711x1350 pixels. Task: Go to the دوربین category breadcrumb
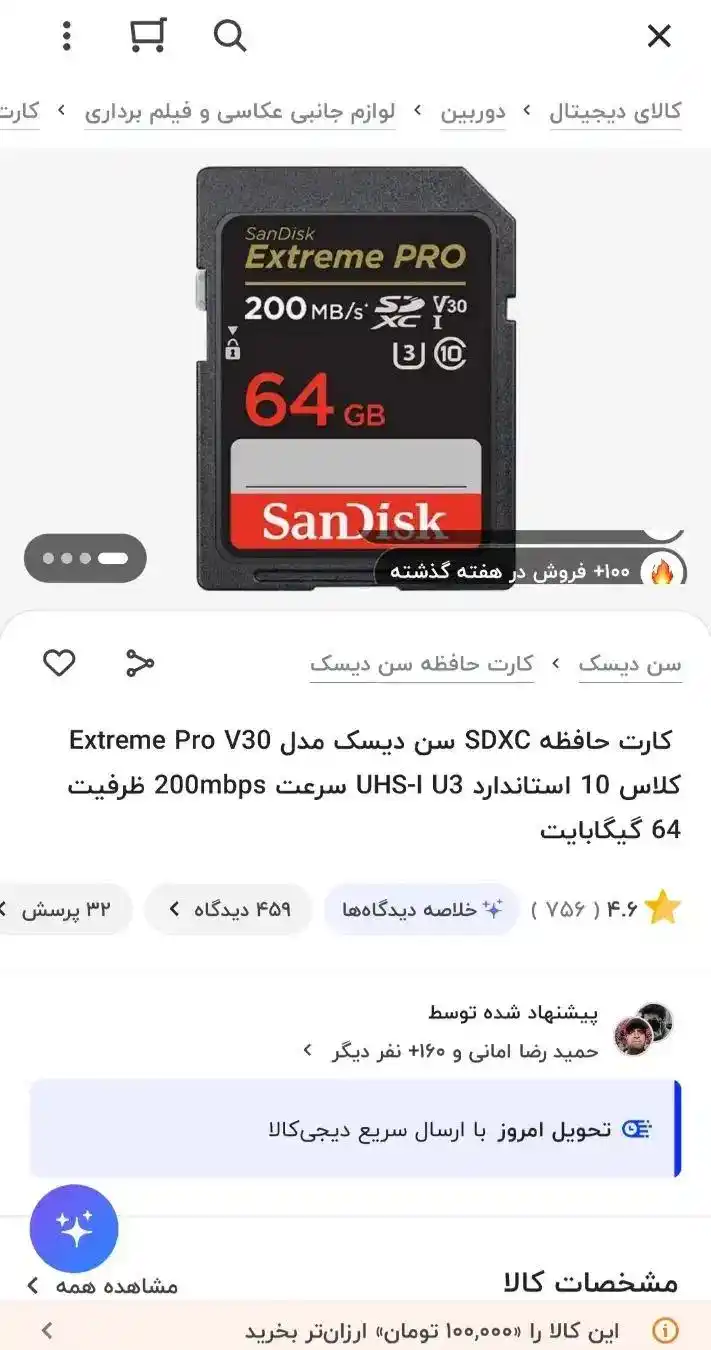(473, 112)
